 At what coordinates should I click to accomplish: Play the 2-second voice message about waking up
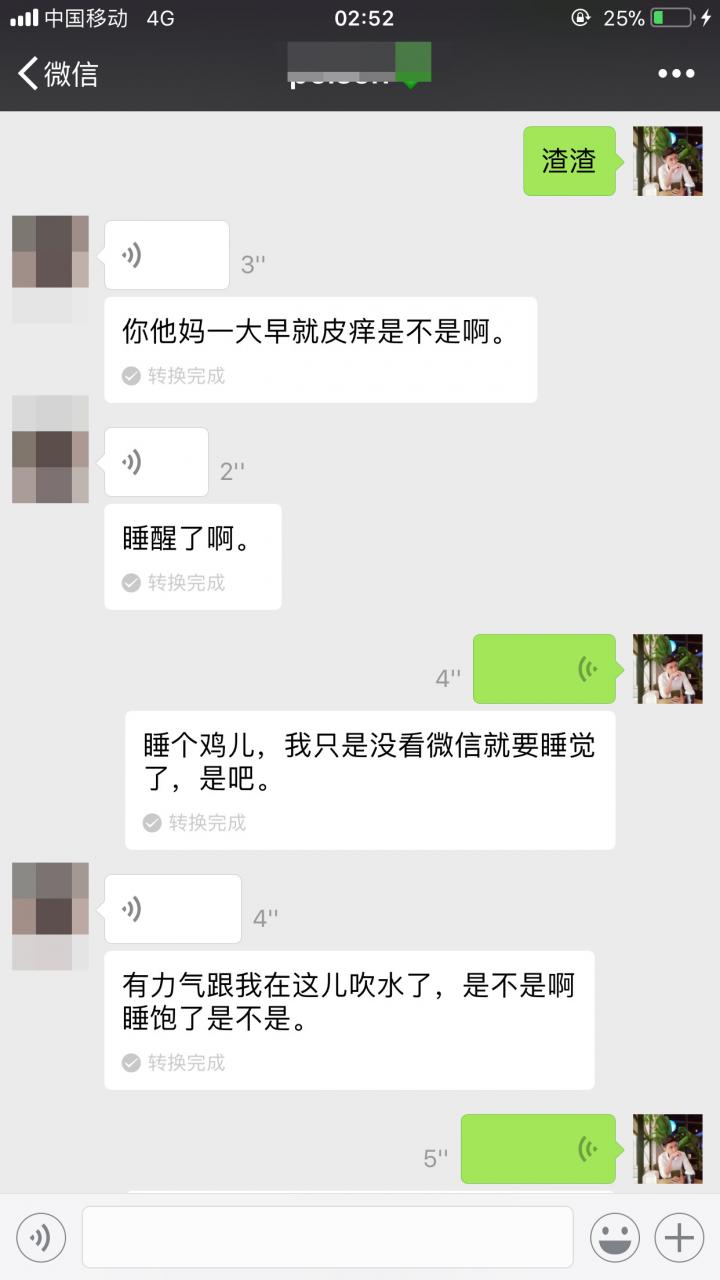coord(156,462)
